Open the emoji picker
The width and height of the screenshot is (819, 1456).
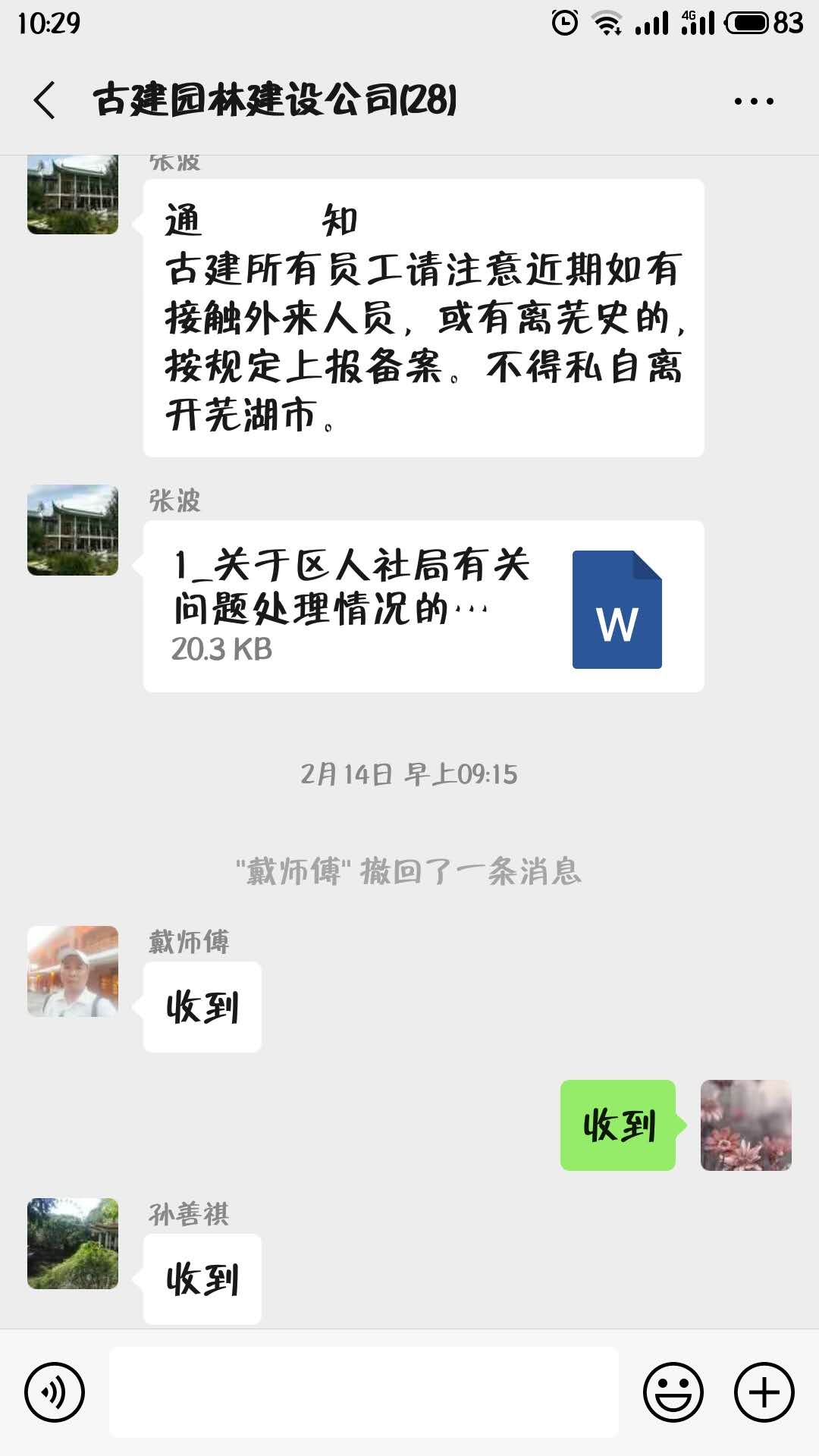(673, 1392)
